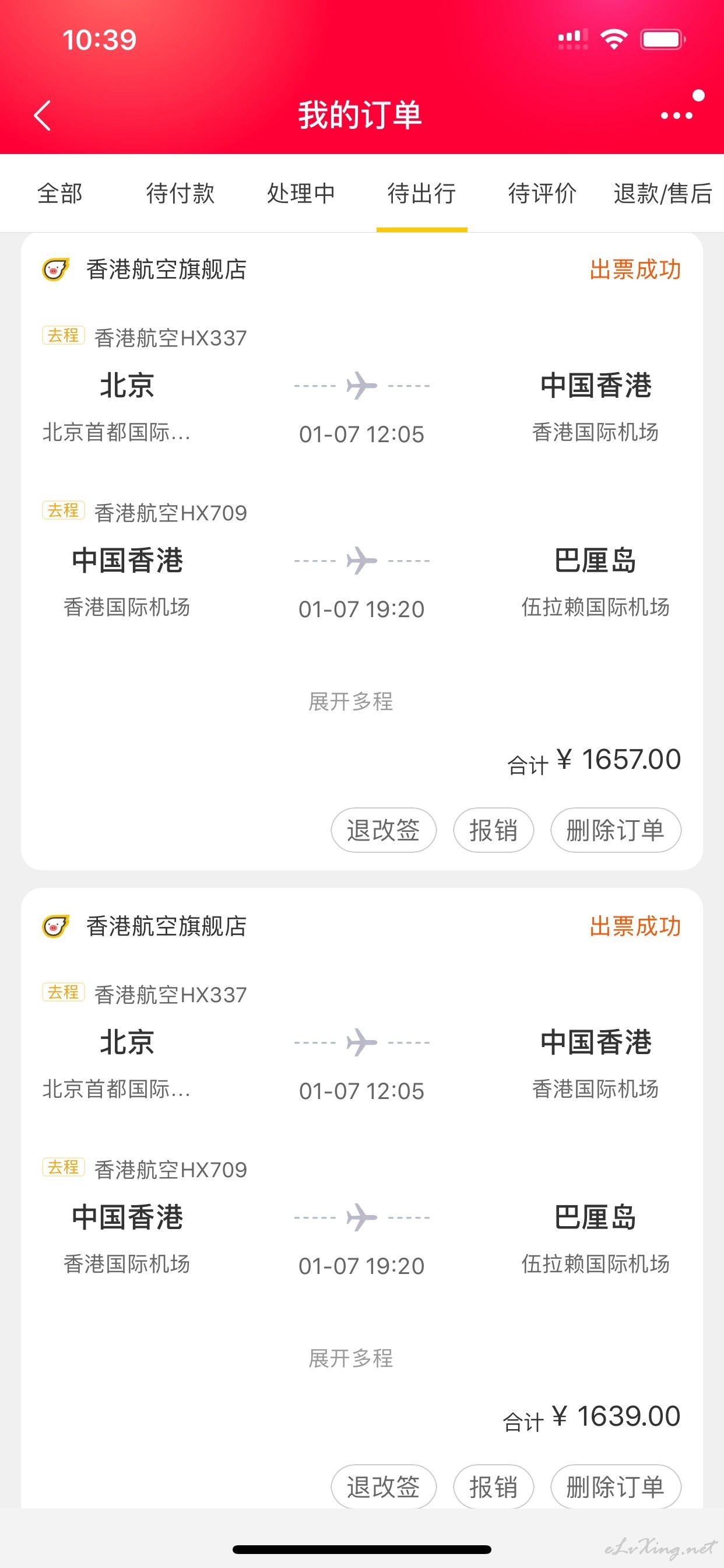Select the 待出行 tab
The image size is (724, 1568).
click(421, 194)
